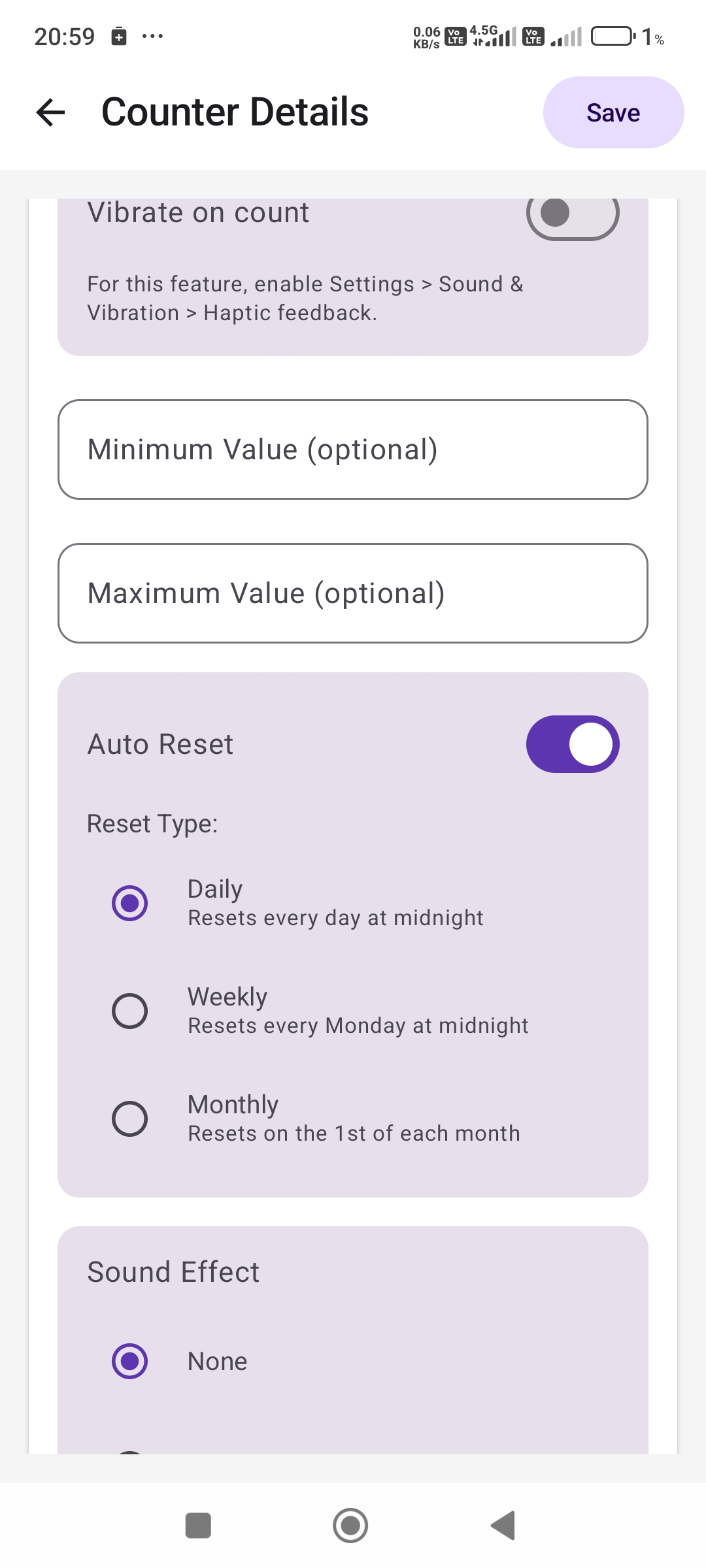Tap the Minimum Value input field
Screen dimensions: 706x1568
353,449
